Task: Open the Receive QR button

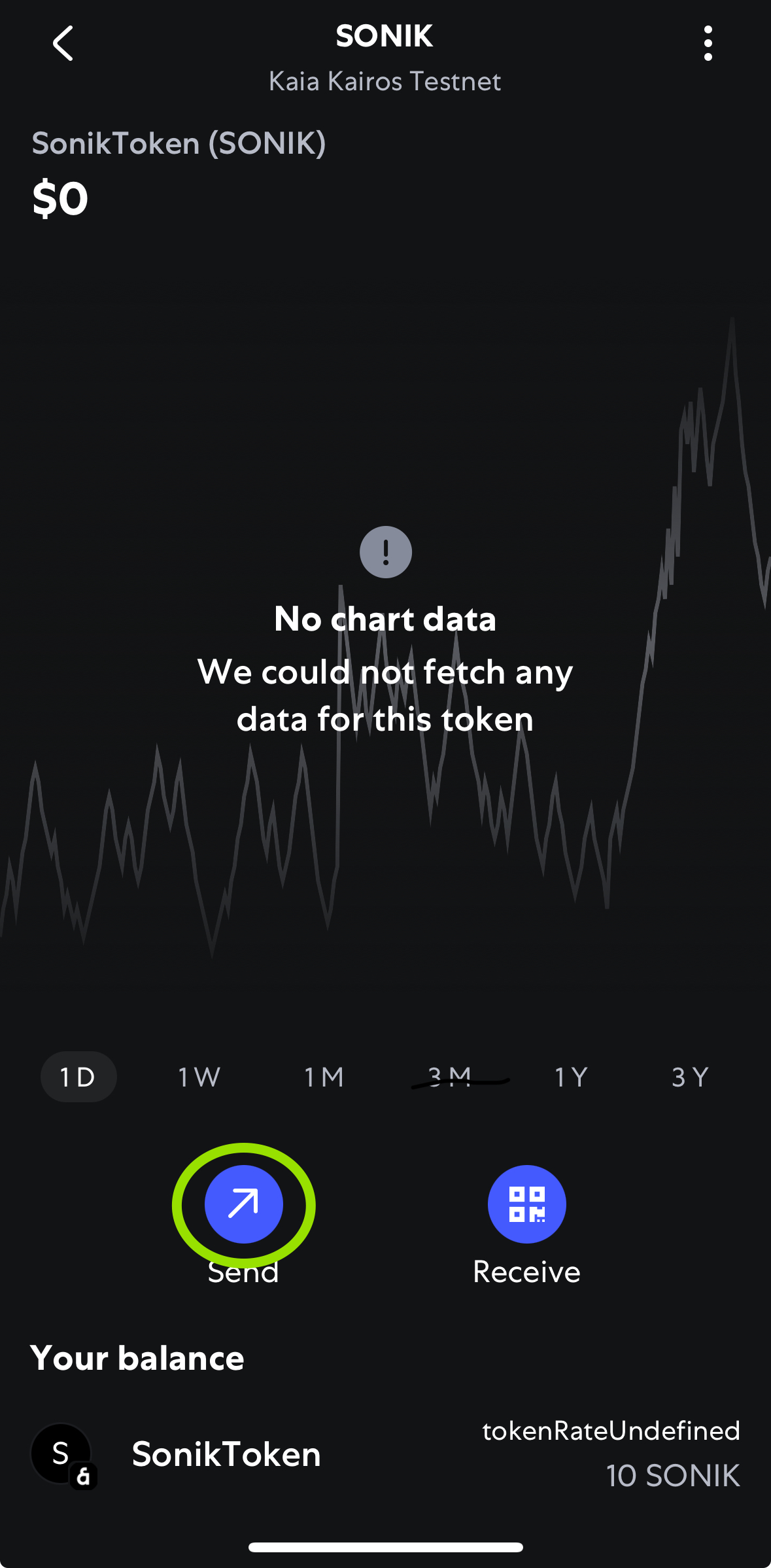Action: [527, 1204]
